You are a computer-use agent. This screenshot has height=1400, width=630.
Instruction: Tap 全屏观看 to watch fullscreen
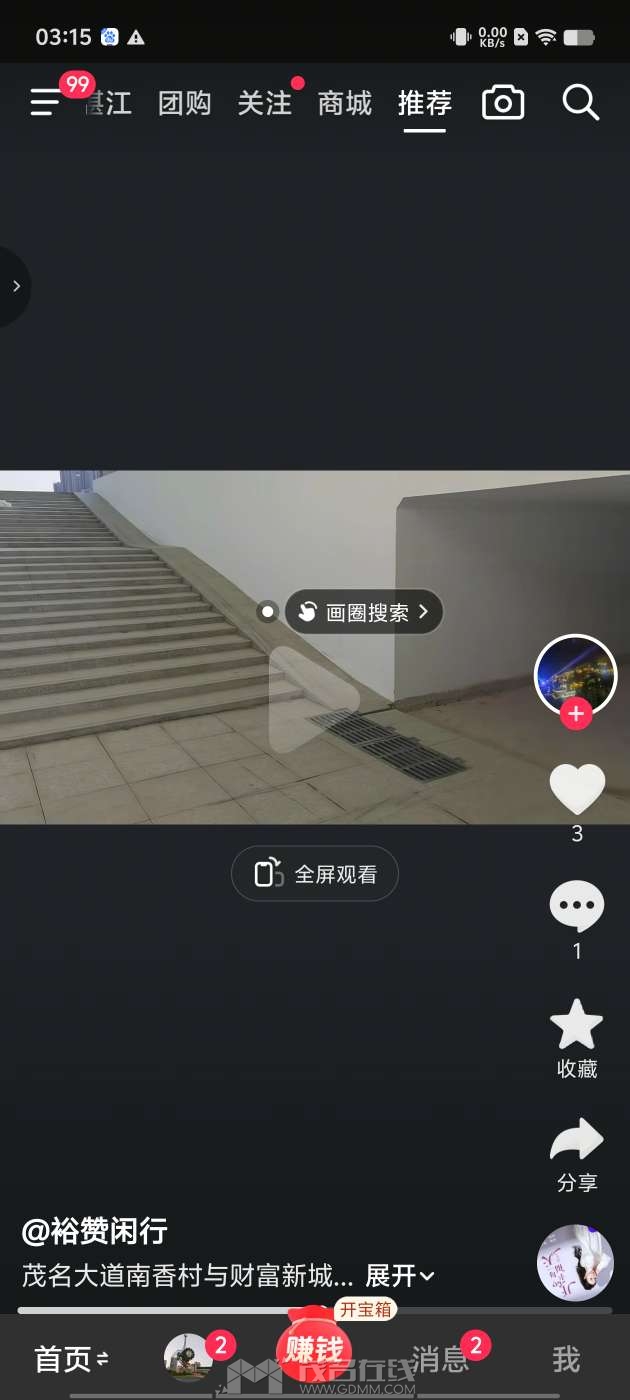point(315,874)
